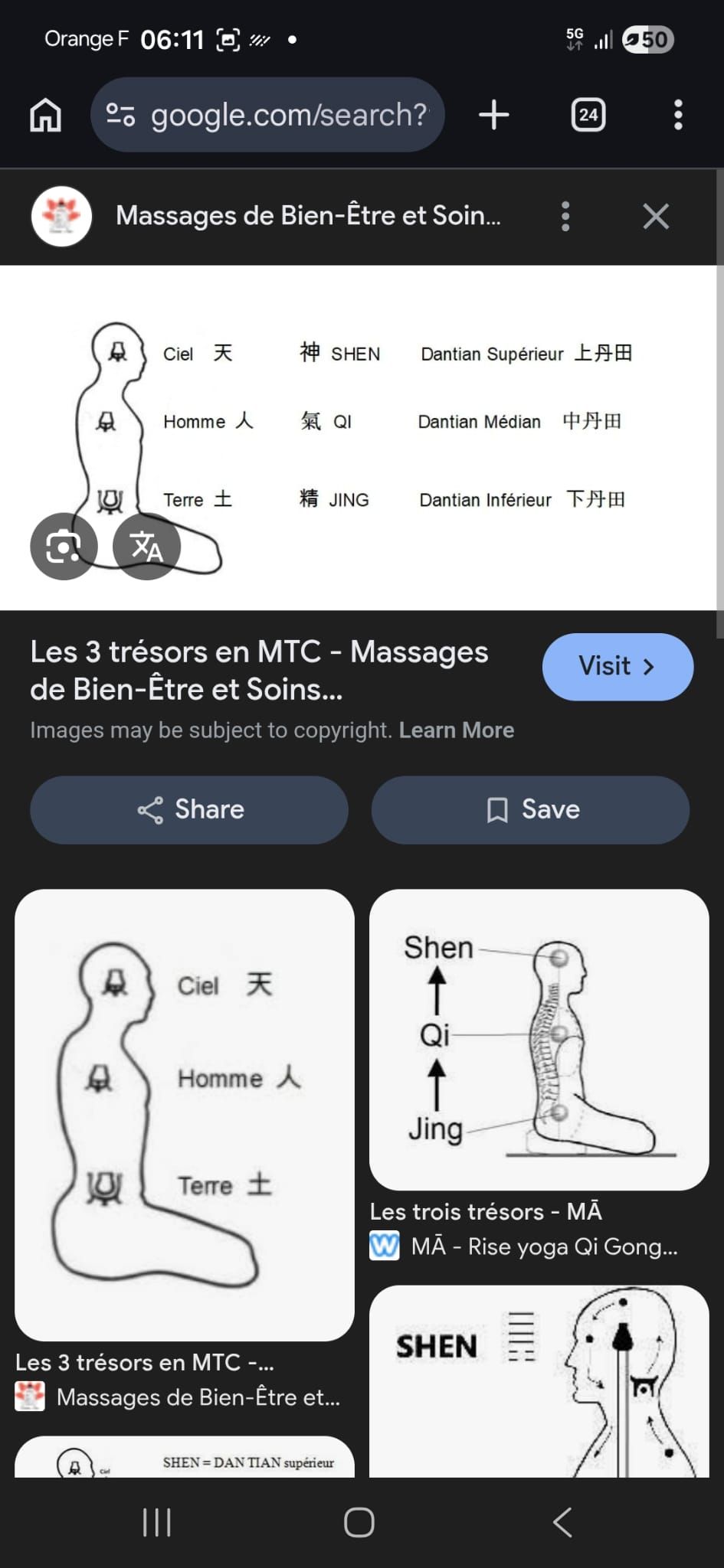The height and width of the screenshot is (1568, 724).
Task: Go to the browser home page
Action: pos(46,116)
